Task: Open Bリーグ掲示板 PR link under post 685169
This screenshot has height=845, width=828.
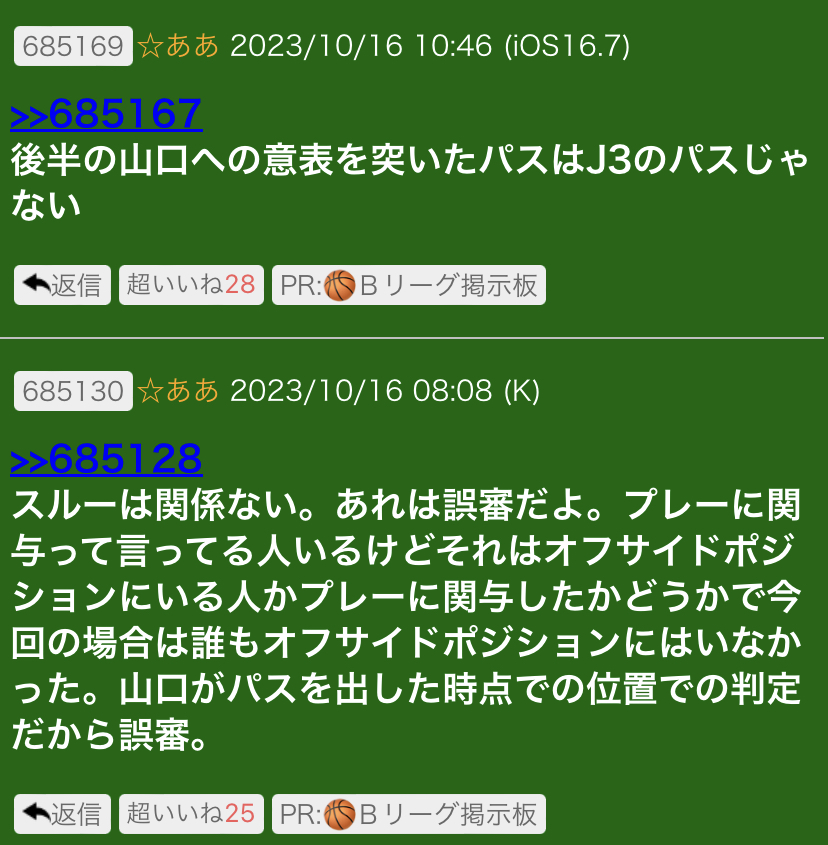Action: click(x=408, y=285)
